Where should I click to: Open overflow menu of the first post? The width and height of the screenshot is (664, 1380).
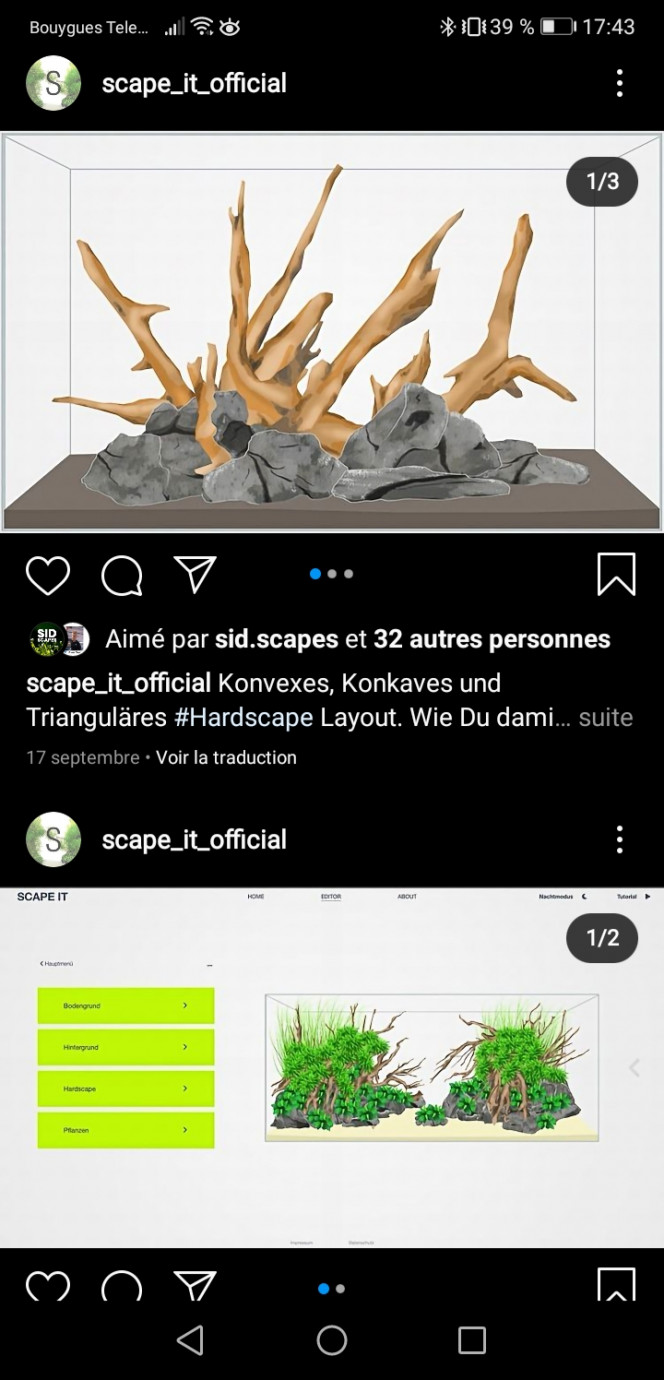coord(620,83)
